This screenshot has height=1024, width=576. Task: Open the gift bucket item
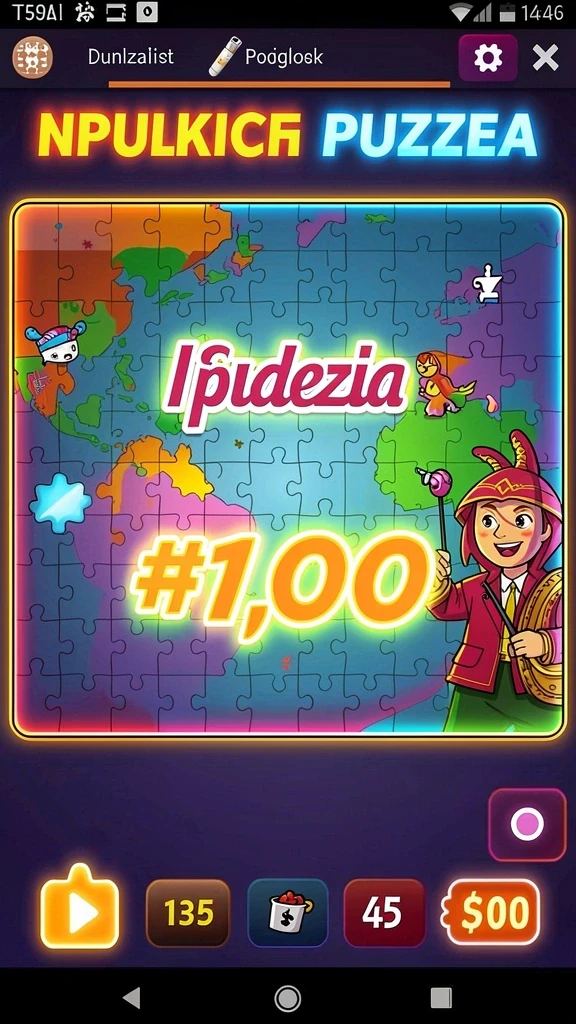(288, 912)
